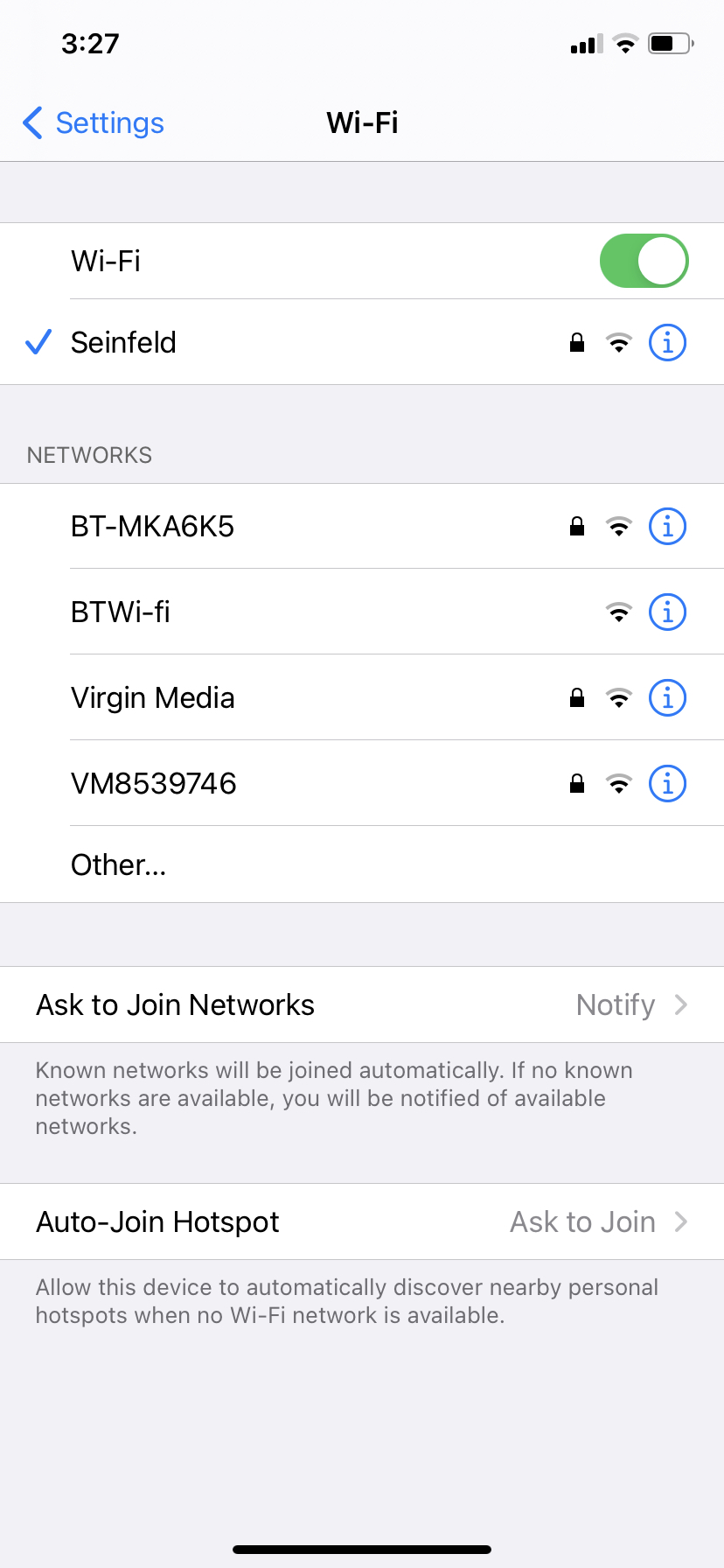Open Auto-Join Hotspot options
Image resolution: width=724 pixels, height=1568 pixels.
(362, 1221)
